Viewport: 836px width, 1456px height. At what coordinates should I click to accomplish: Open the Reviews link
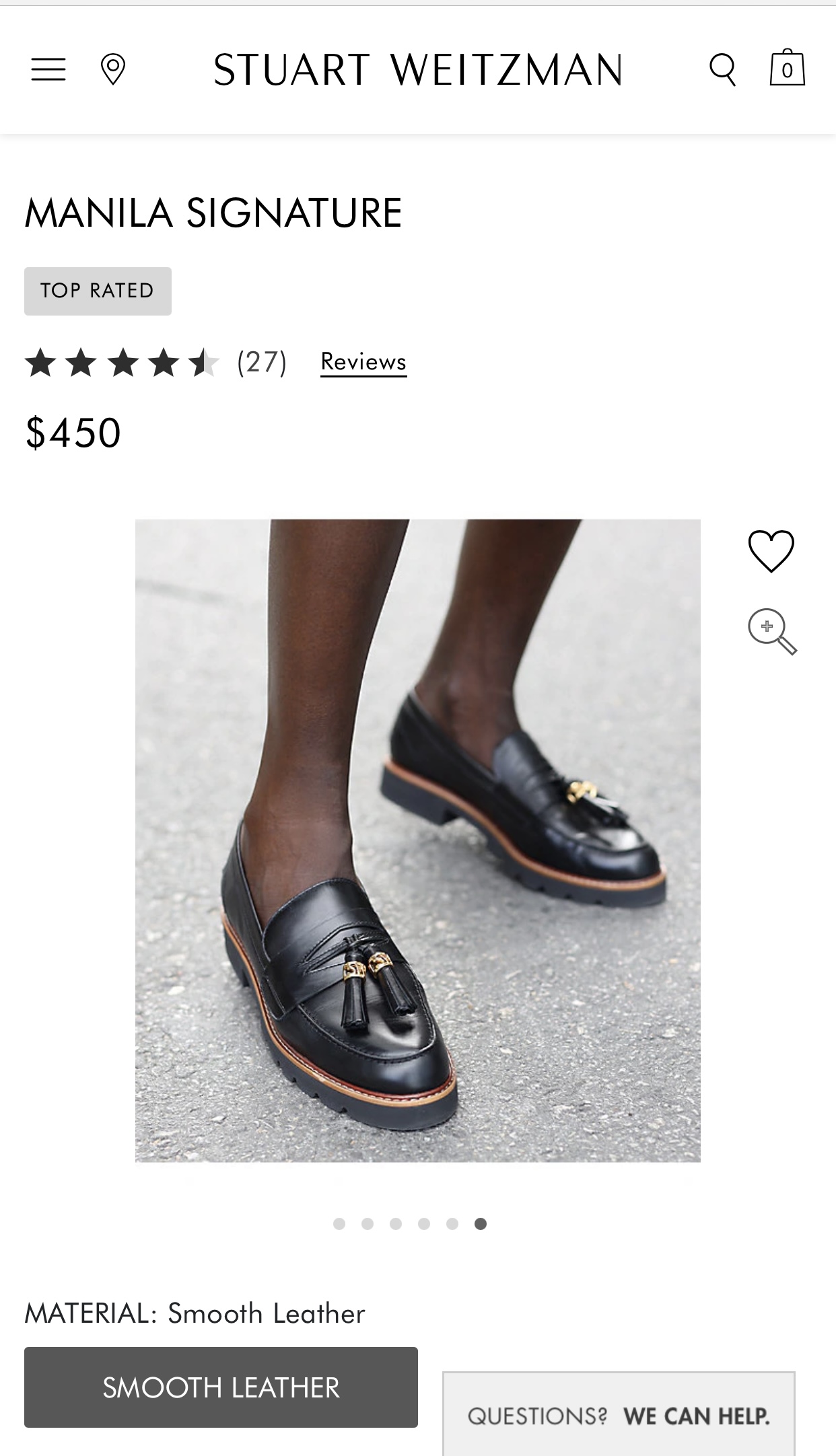[363, 362]
